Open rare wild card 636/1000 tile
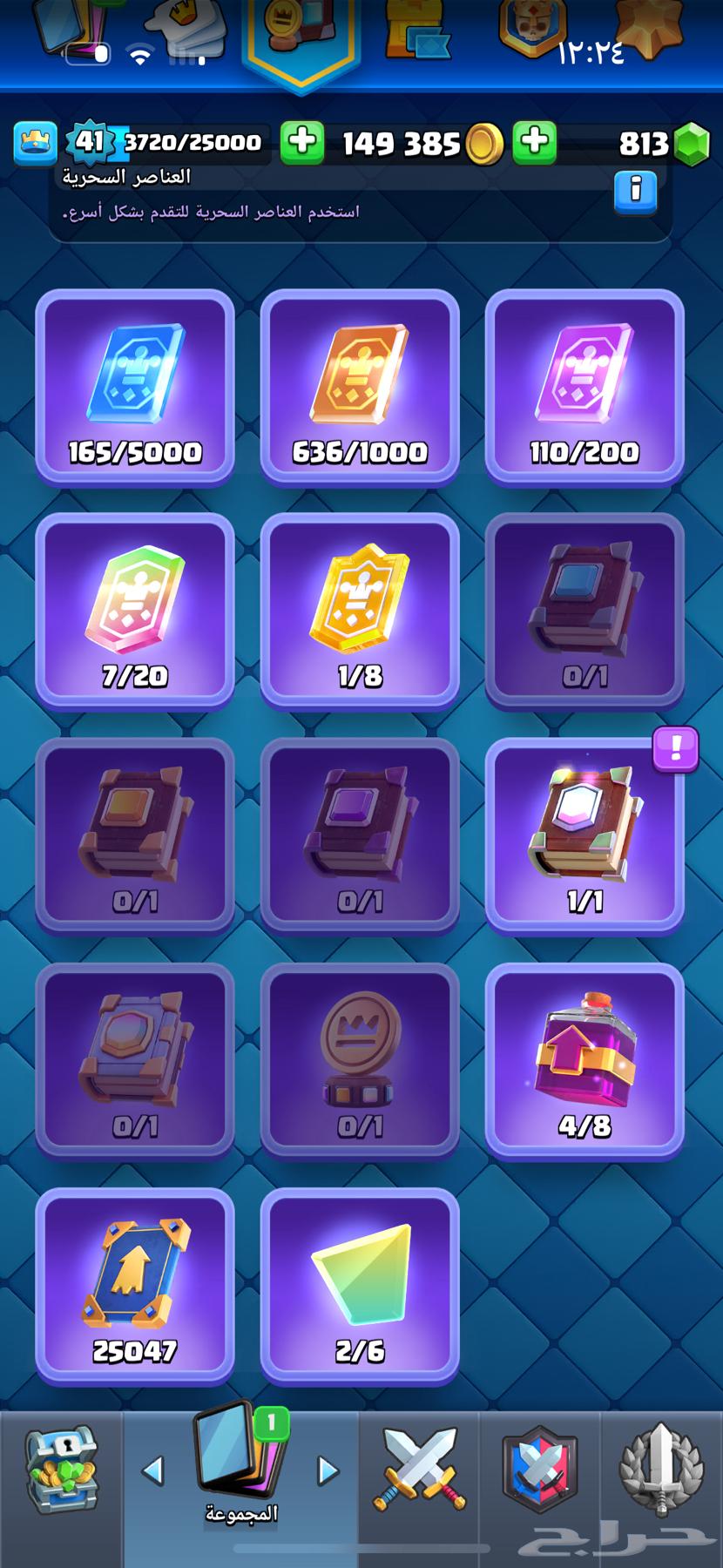 [x=360, y=387]
